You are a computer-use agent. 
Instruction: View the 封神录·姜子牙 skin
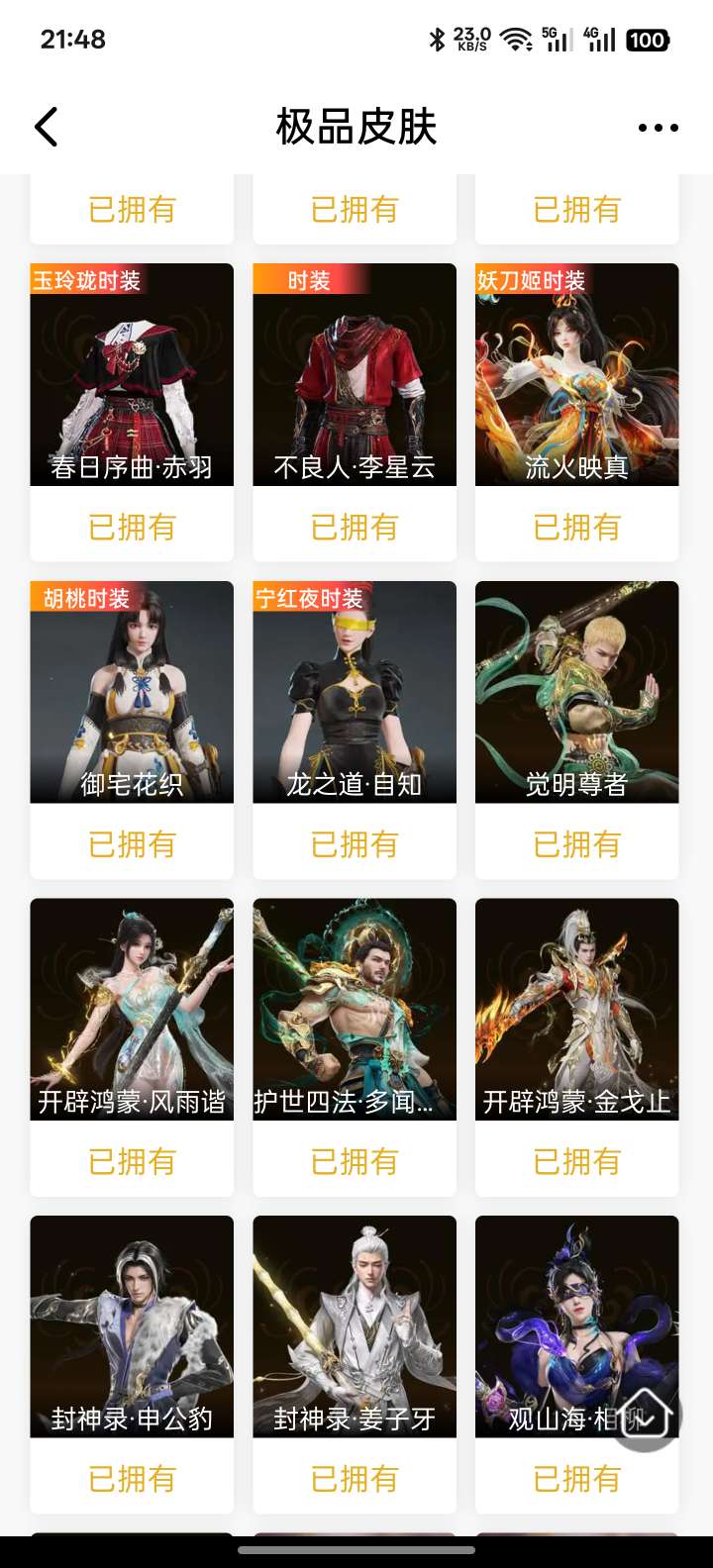point(355,1326)
